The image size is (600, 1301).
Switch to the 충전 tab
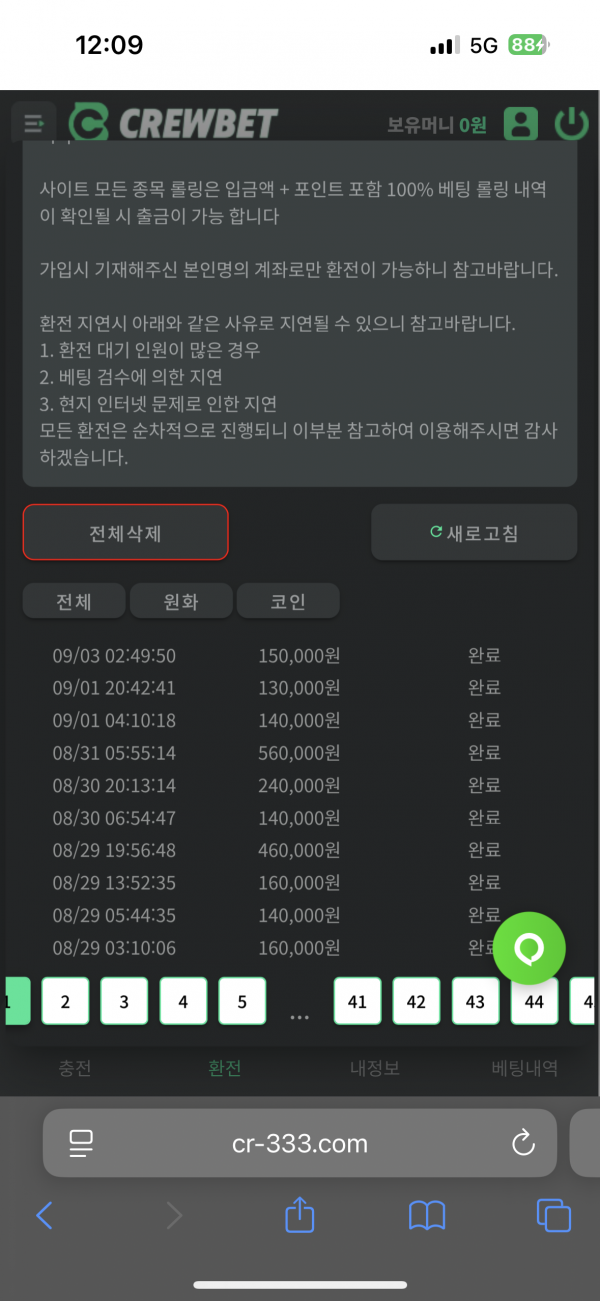click(x=75, y=1068)
